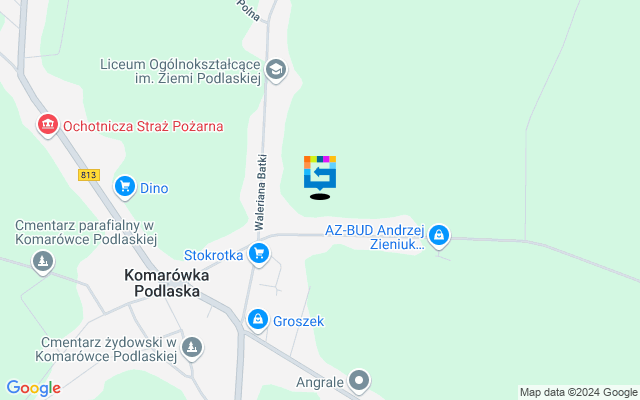Open the Stokrotka shop marker

[x=259, y=254]
